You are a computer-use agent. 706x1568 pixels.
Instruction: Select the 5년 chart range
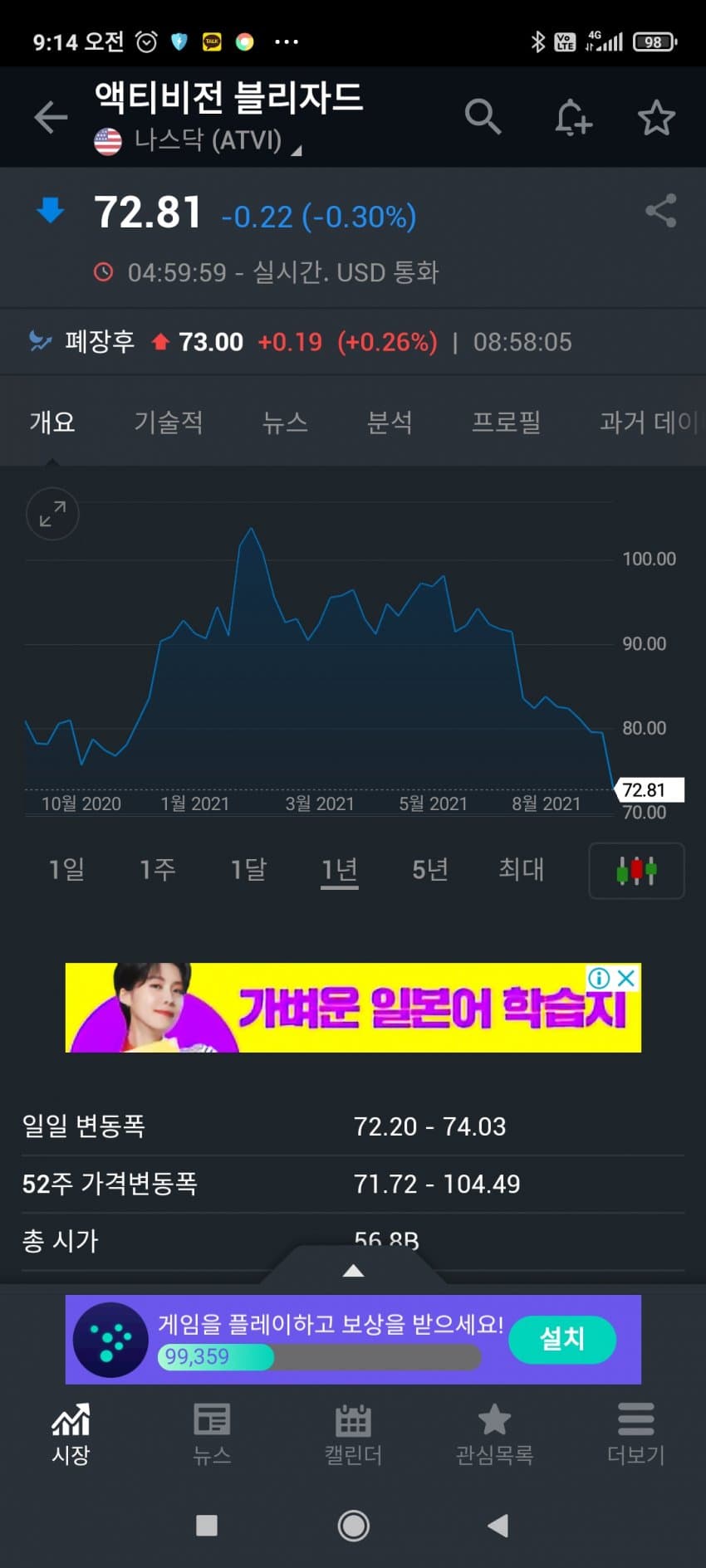(x=430, y=869)
